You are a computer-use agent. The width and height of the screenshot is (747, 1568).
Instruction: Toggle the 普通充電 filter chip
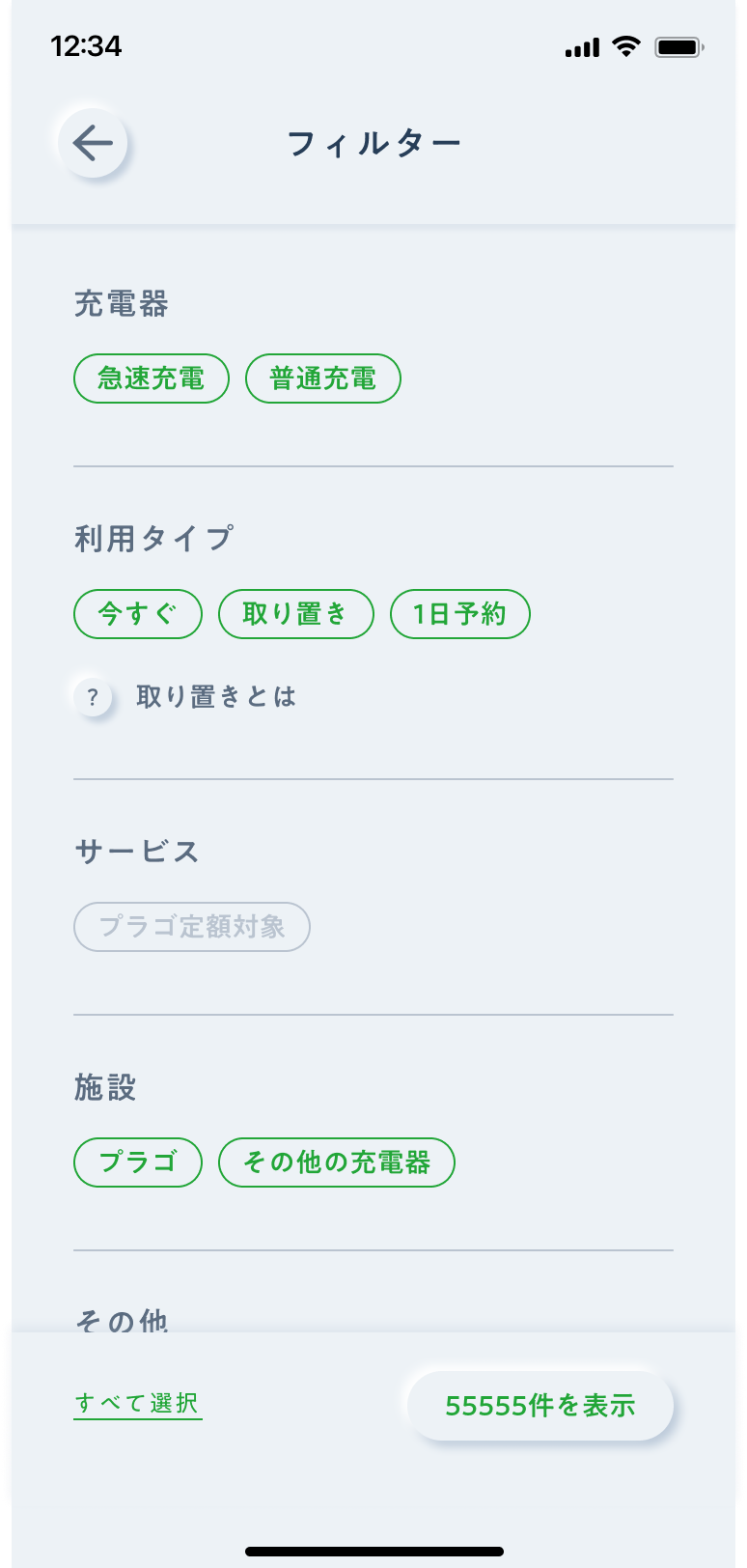click(323, 378)
